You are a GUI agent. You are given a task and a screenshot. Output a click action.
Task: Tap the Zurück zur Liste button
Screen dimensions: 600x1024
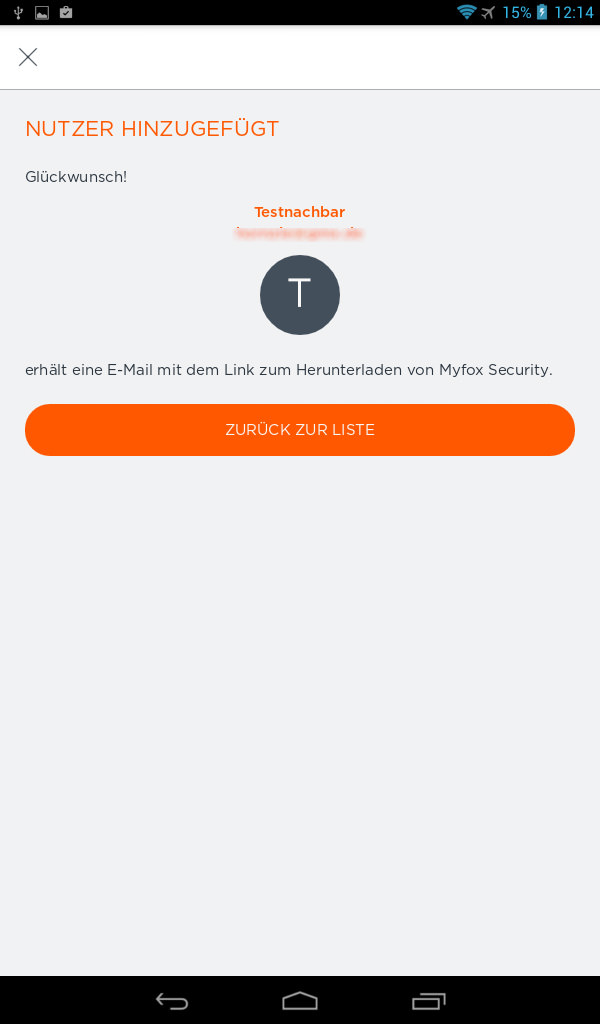point(300,430)
